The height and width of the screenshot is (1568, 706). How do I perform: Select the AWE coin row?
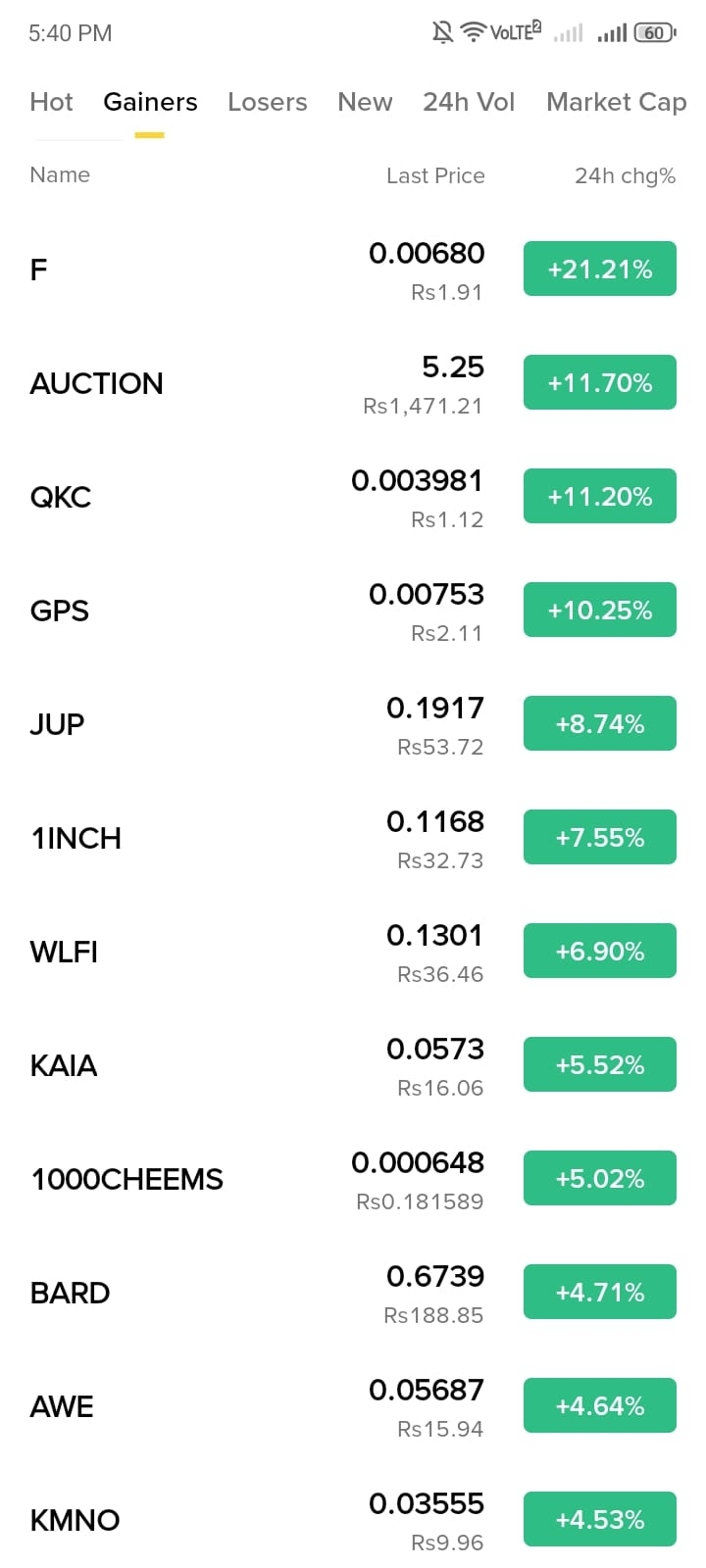(62, 1406)
